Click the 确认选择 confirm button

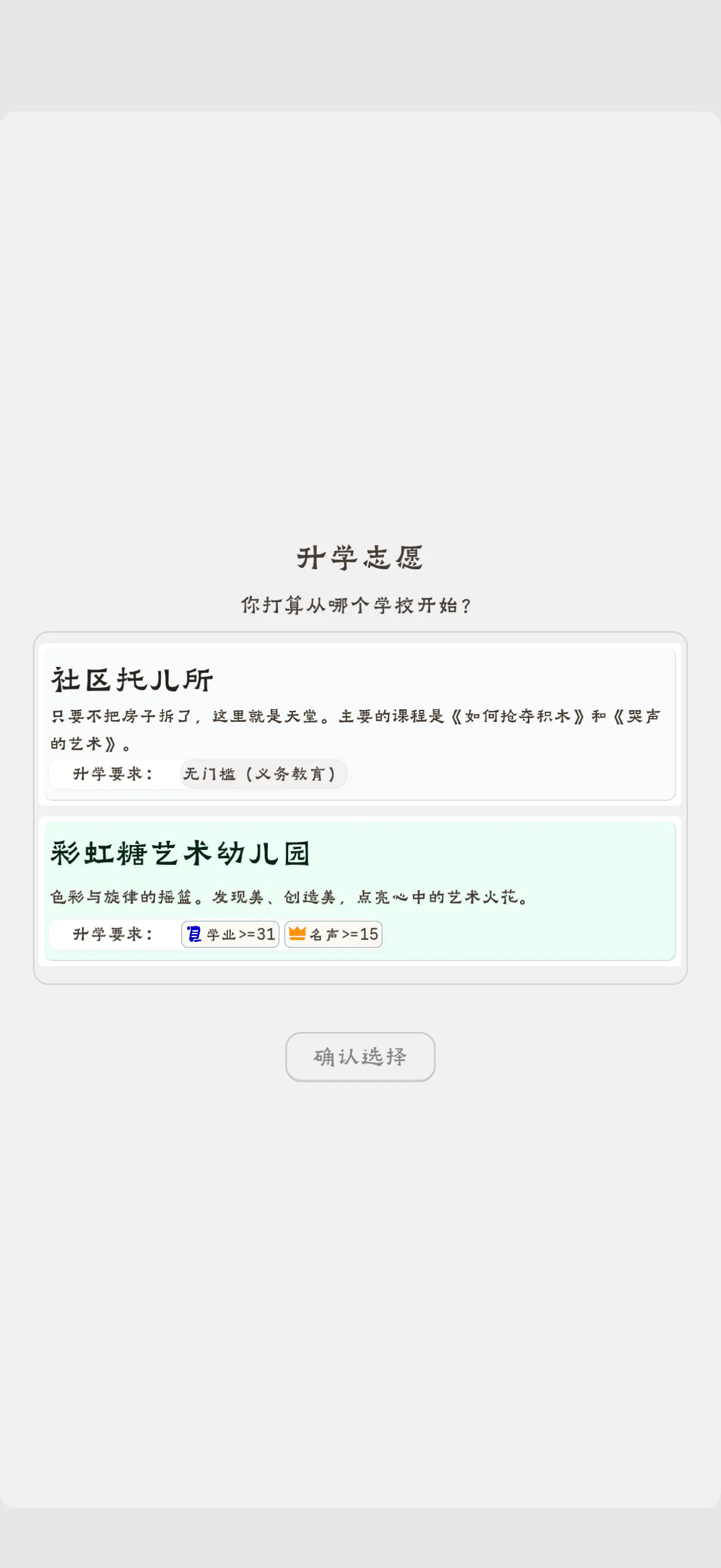(360, 1057)
